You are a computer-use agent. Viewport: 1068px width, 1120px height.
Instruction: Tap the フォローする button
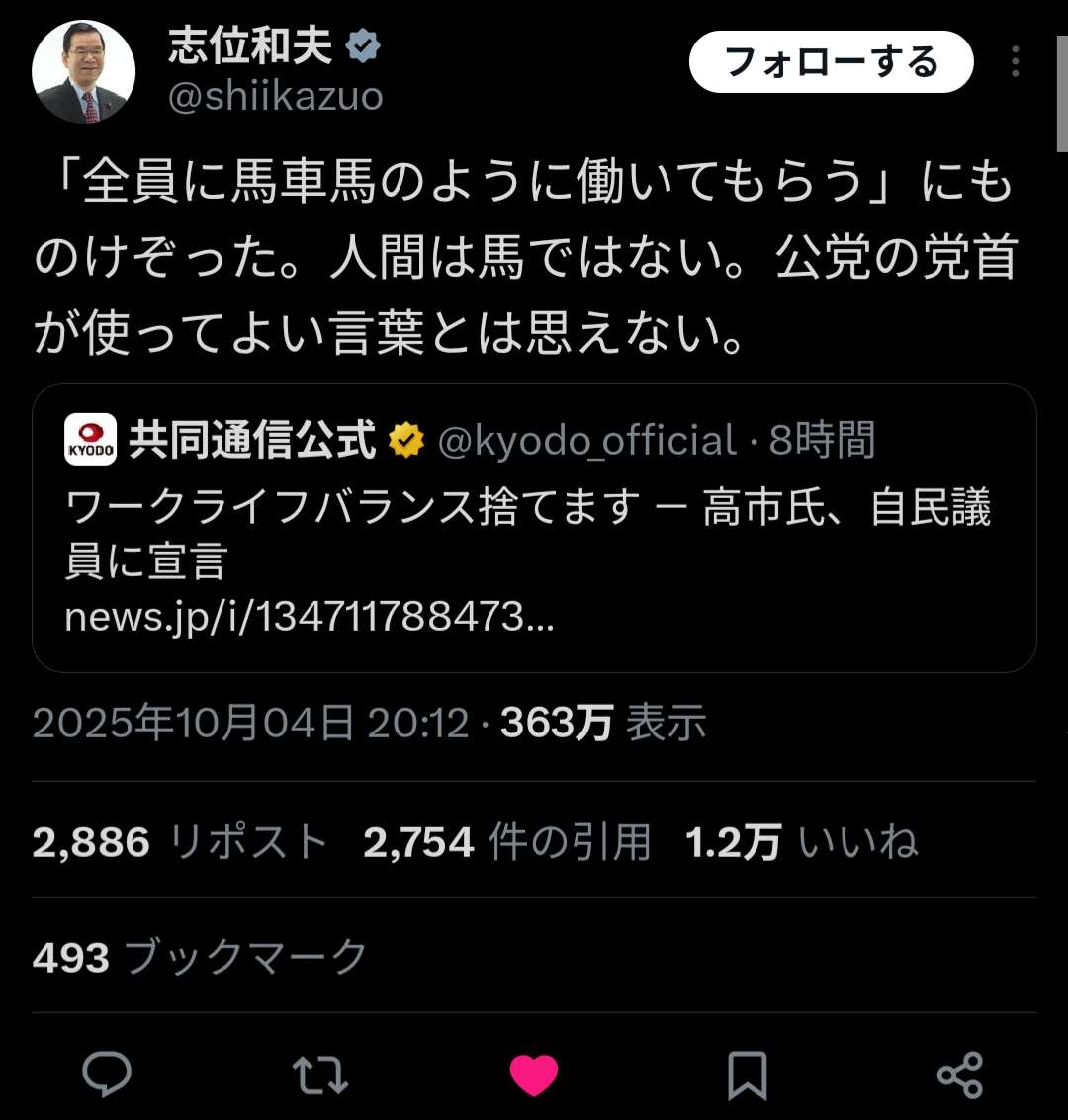point(831,62)
